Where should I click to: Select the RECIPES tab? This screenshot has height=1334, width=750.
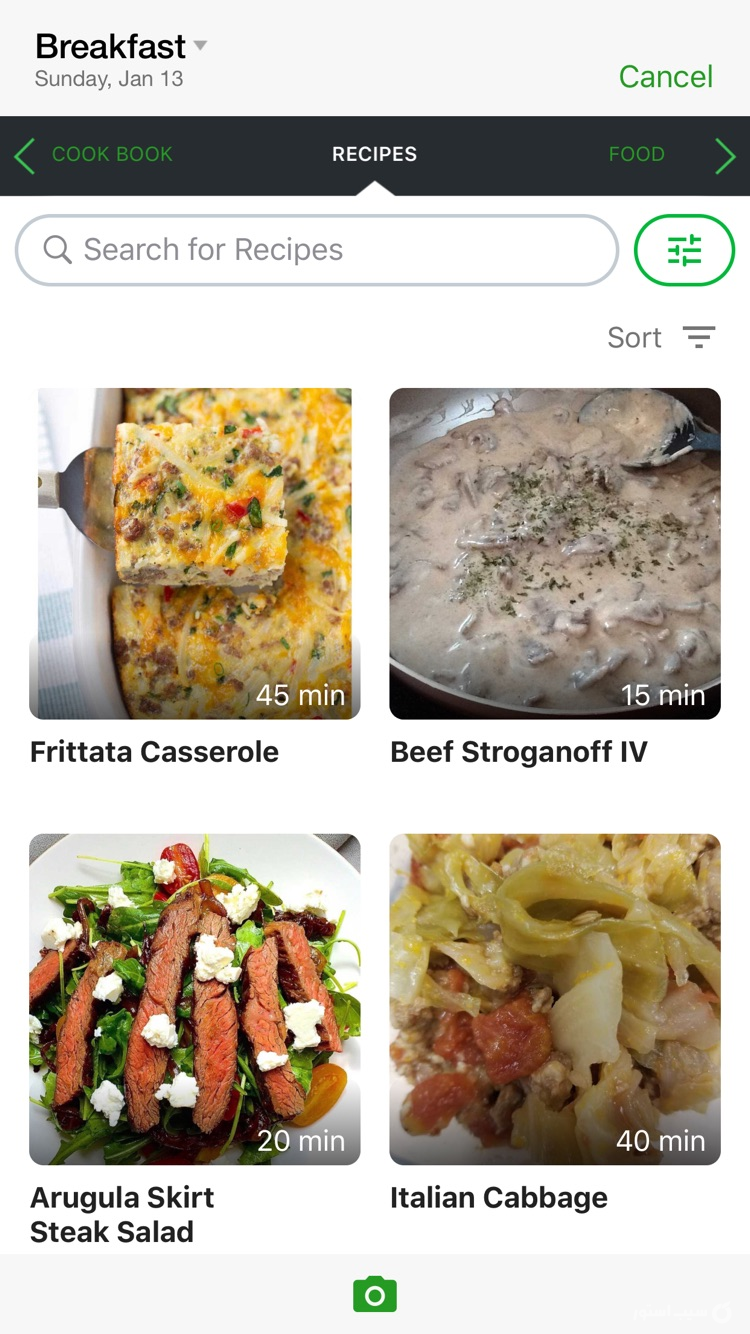coord(374,154)
